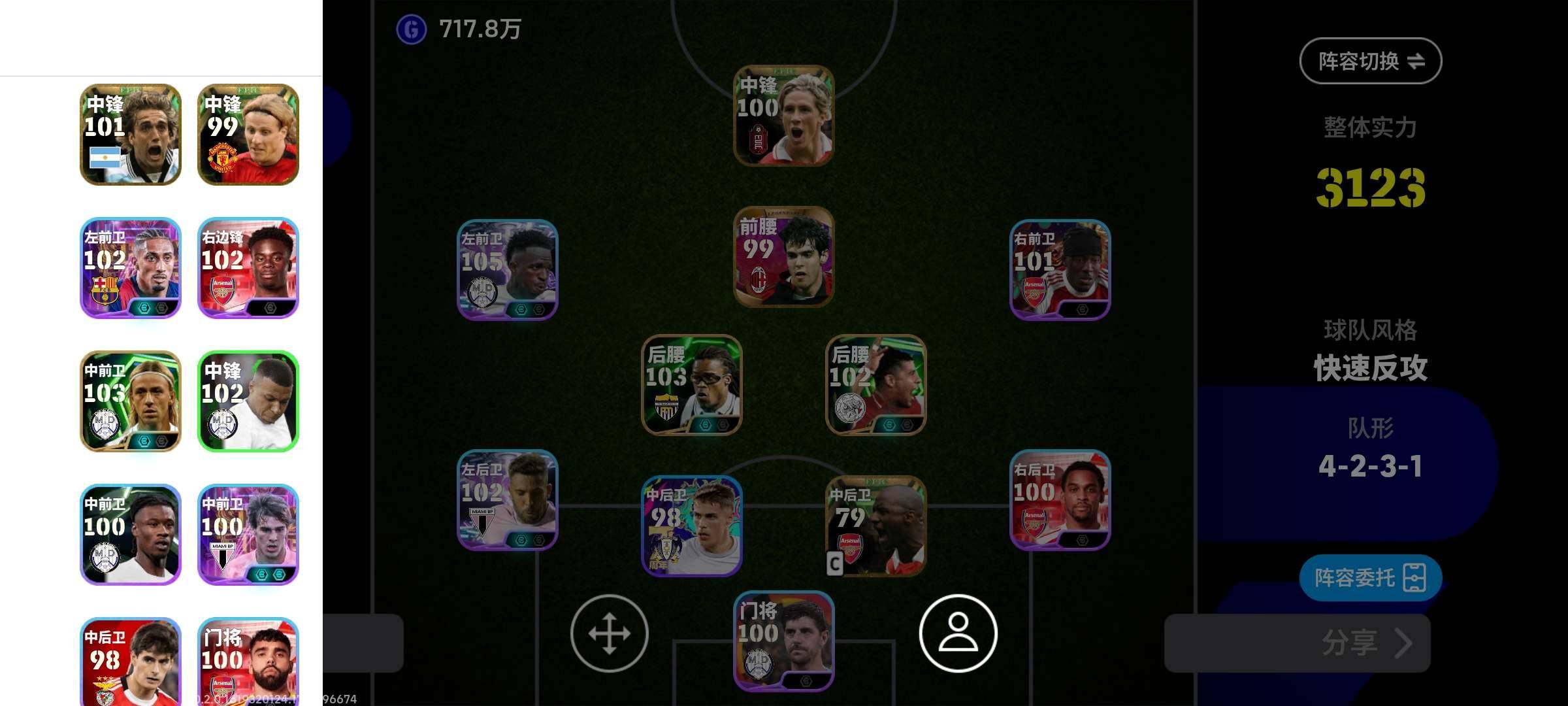Pick the highlighted 中锋 102 substitute card
This screenshot has height=706, width=1568.
248,401
